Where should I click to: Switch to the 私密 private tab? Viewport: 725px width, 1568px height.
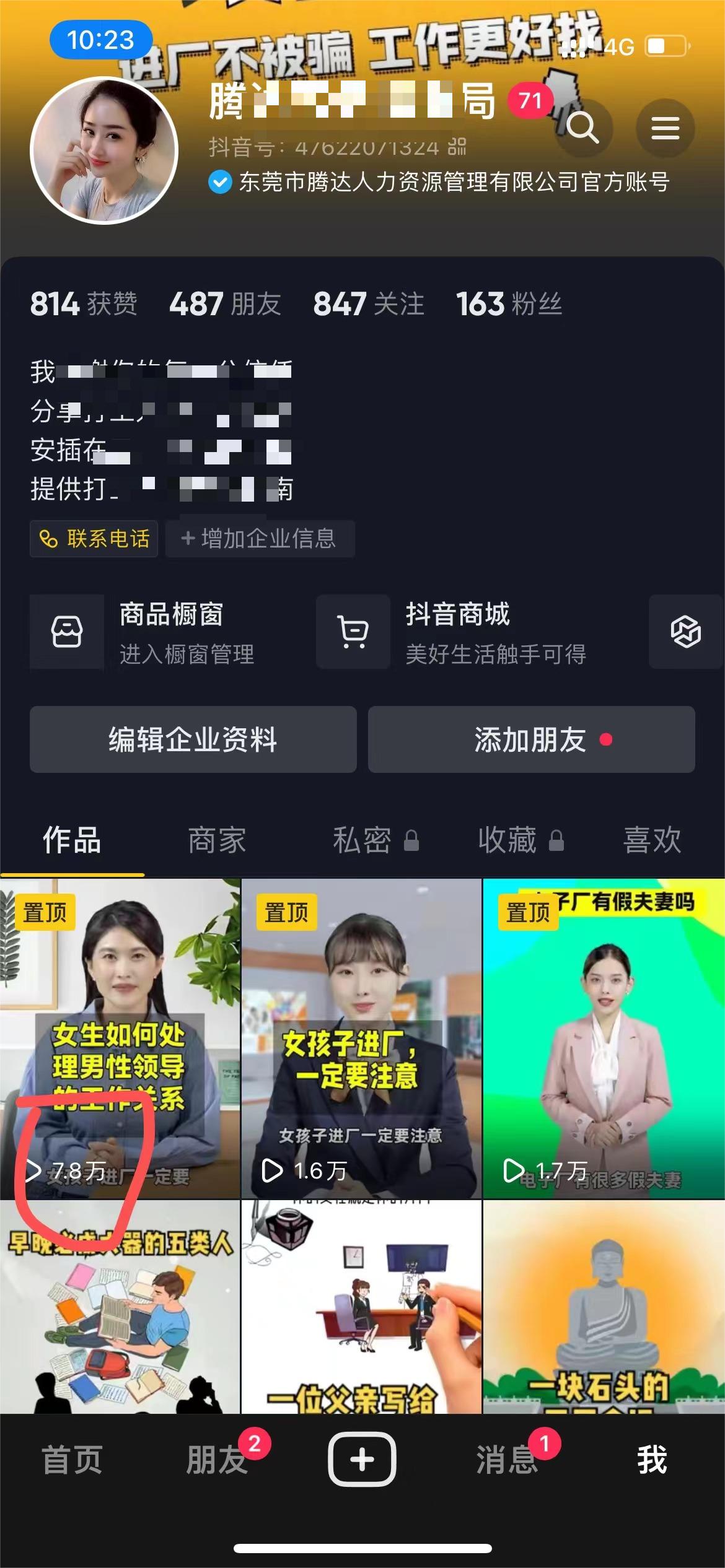pos(376,841)
